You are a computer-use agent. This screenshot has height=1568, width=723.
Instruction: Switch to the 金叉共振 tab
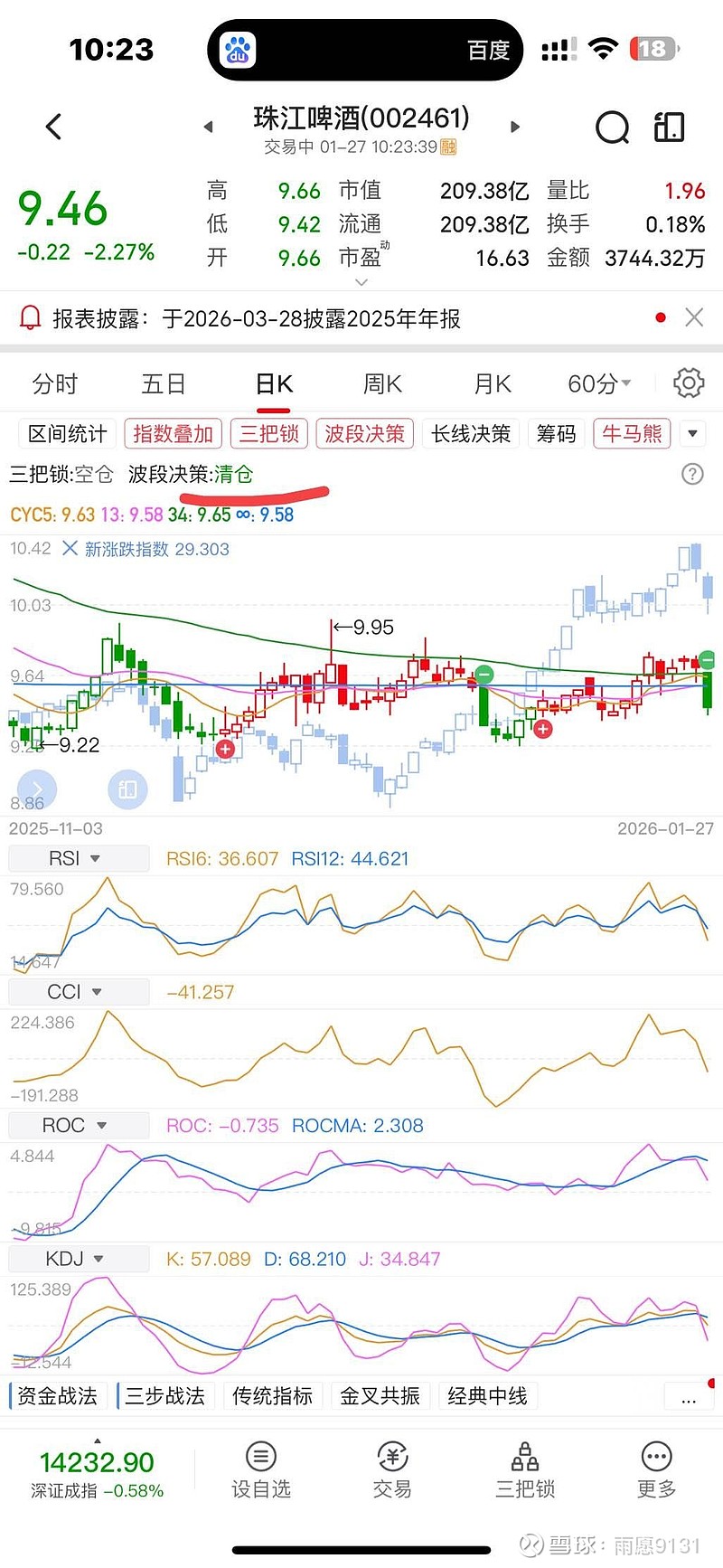coord(380,1396)
